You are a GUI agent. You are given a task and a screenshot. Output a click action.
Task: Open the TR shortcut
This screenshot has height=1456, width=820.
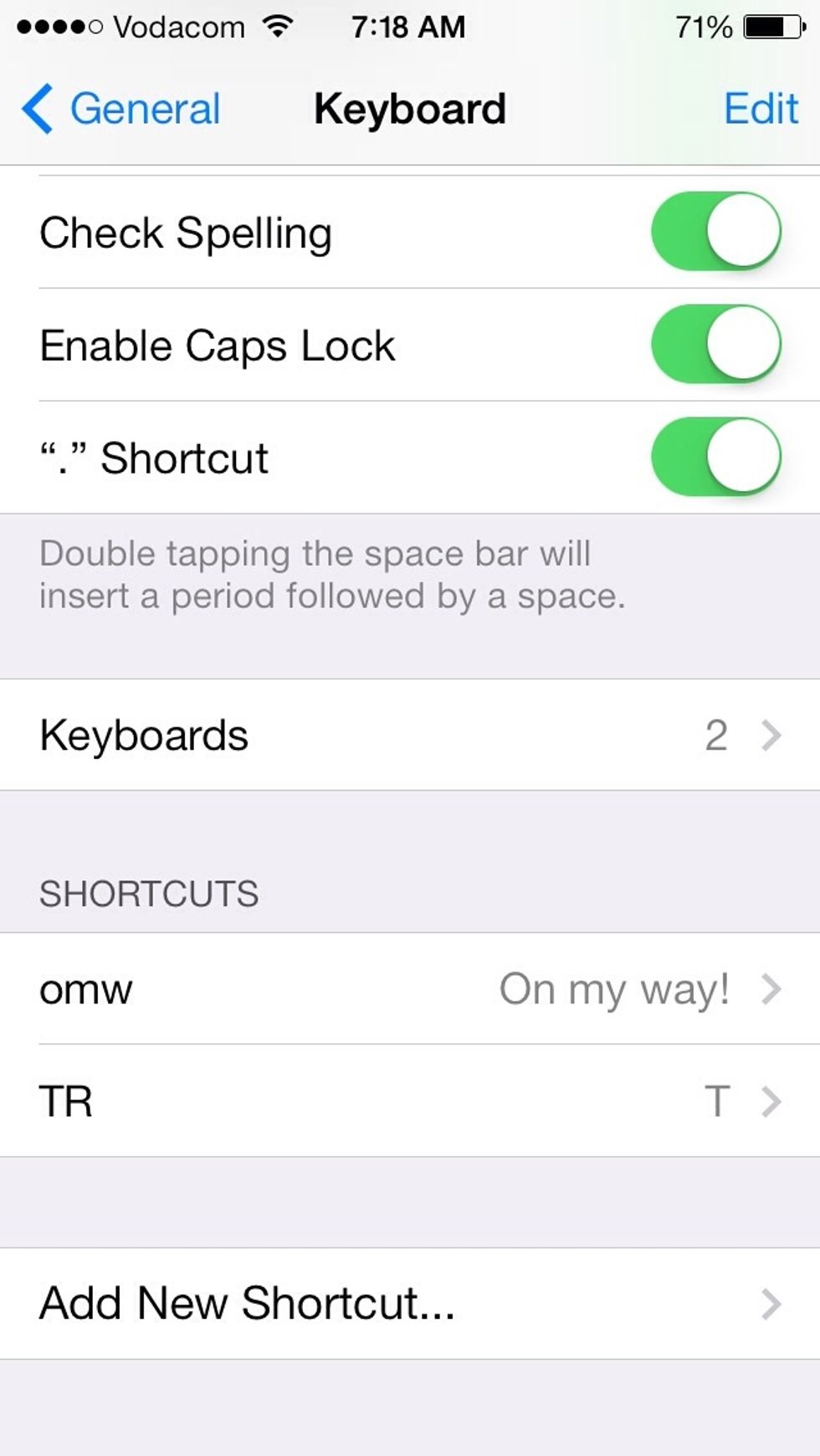410,1100
